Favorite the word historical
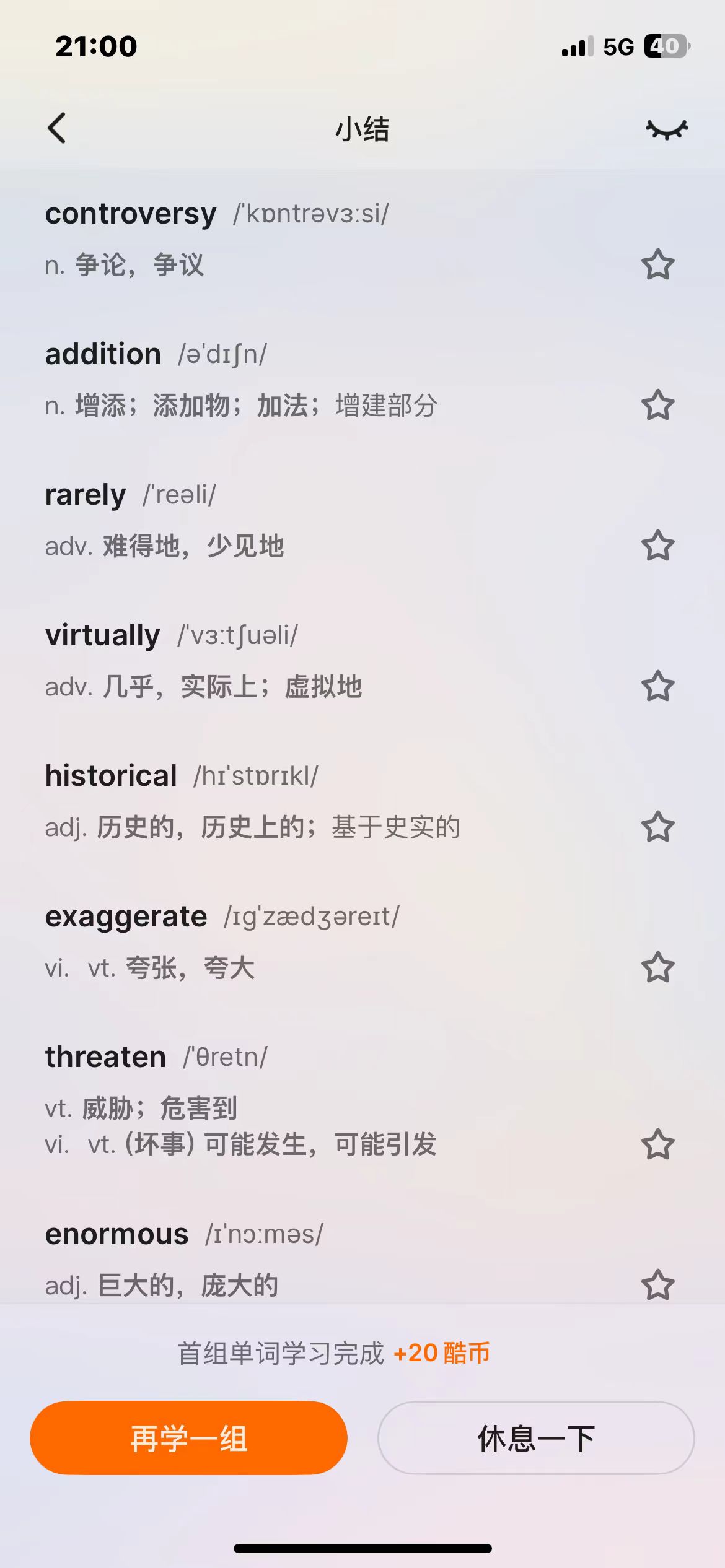 tap(657, 827)
